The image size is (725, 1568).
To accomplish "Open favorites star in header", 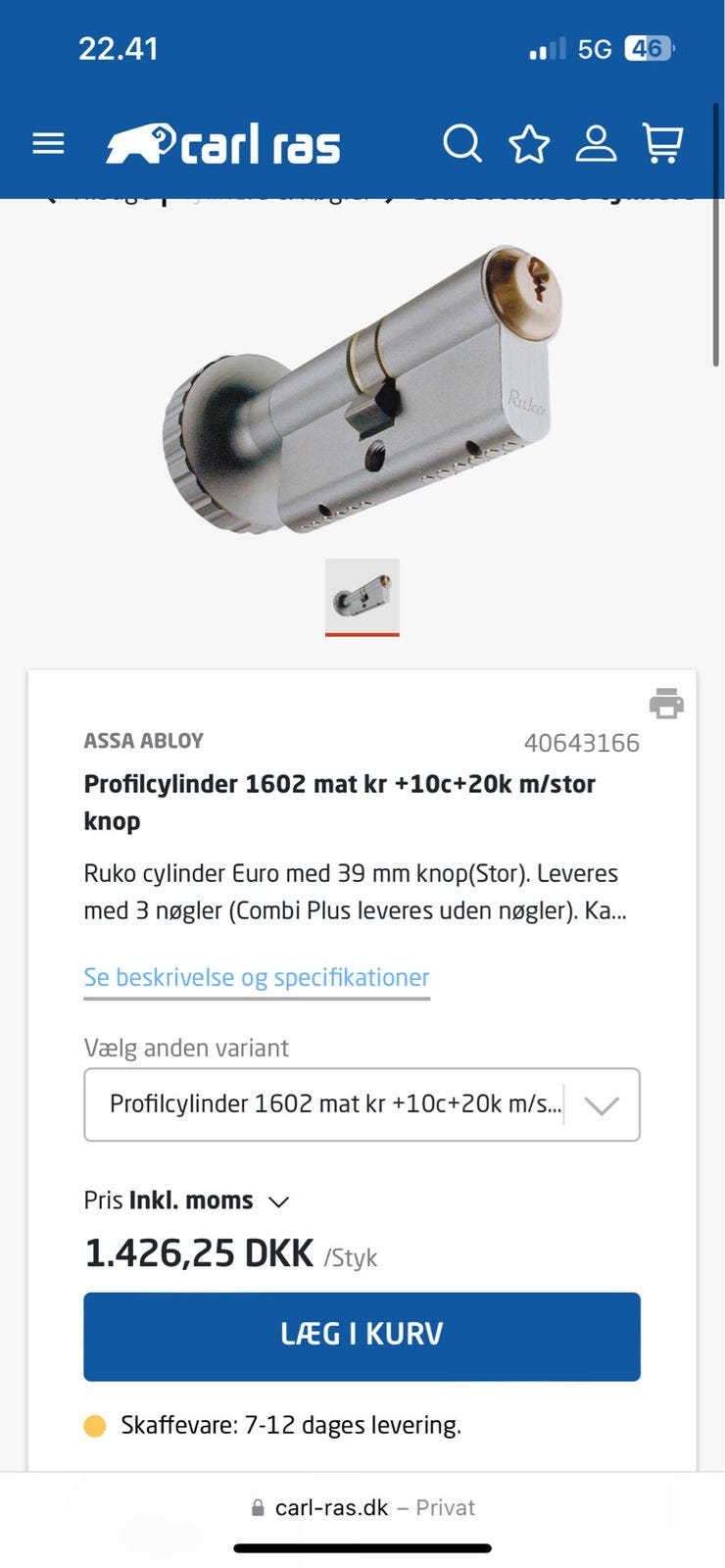I will point(529,144).
